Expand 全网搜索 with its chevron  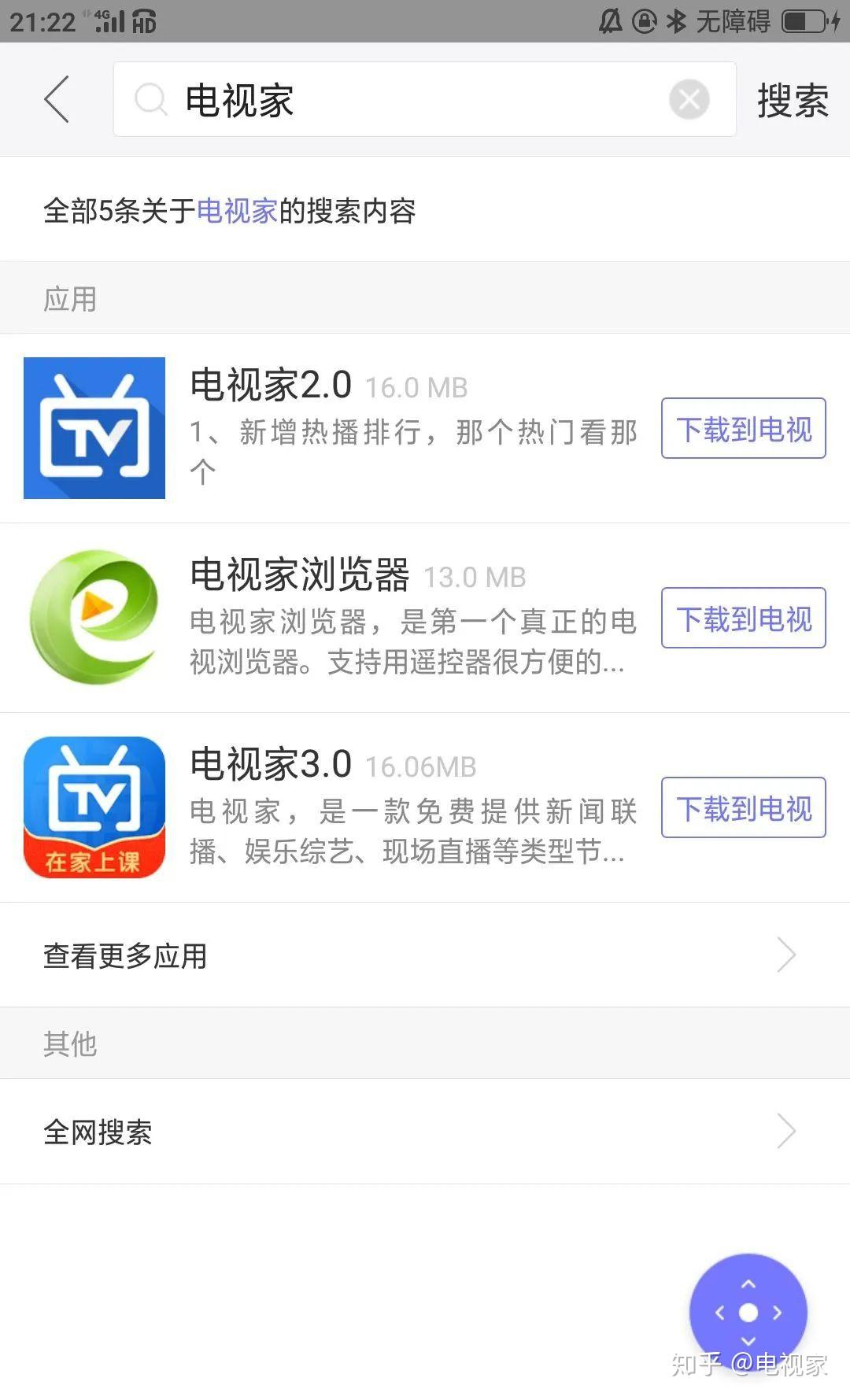point(785,1131)
